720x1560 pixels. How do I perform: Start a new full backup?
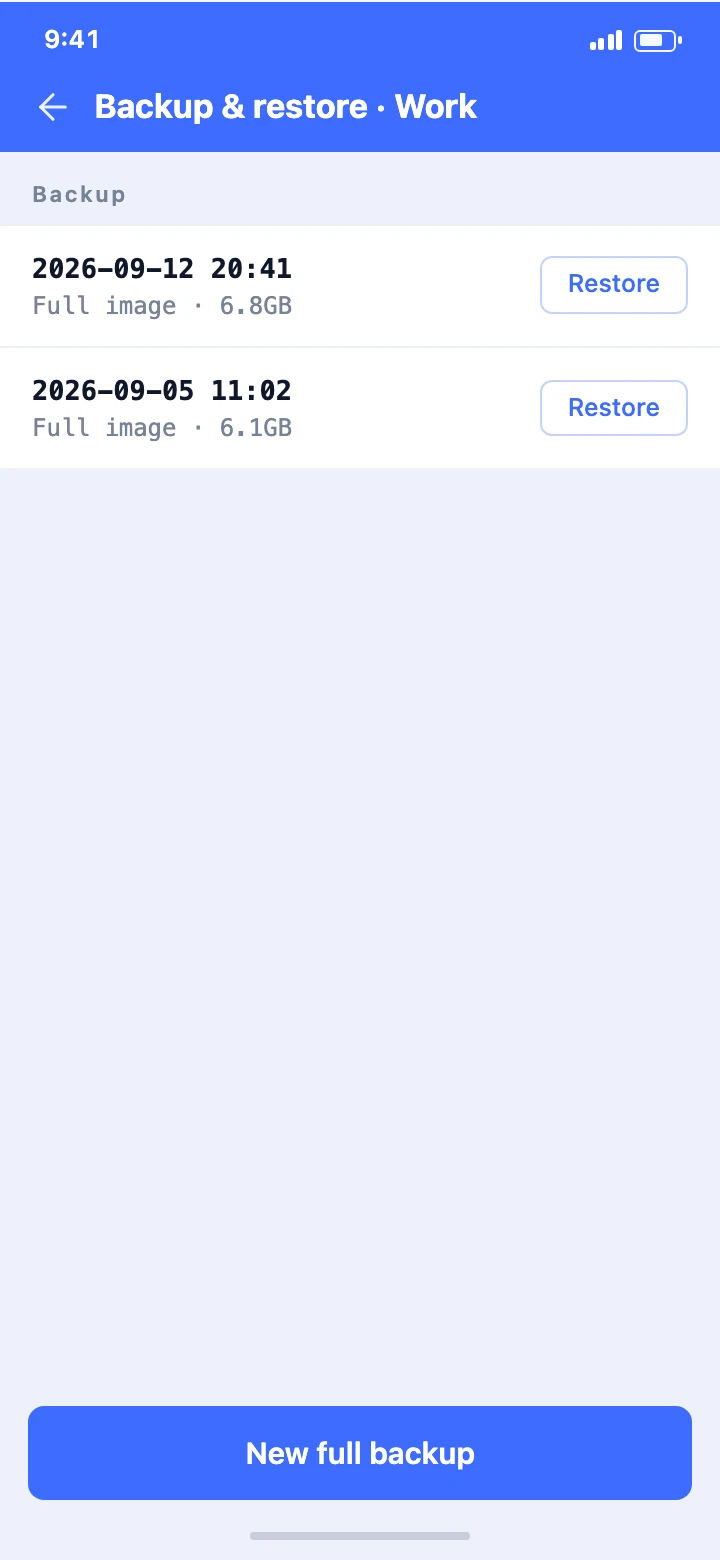[x=360, y=1453]
